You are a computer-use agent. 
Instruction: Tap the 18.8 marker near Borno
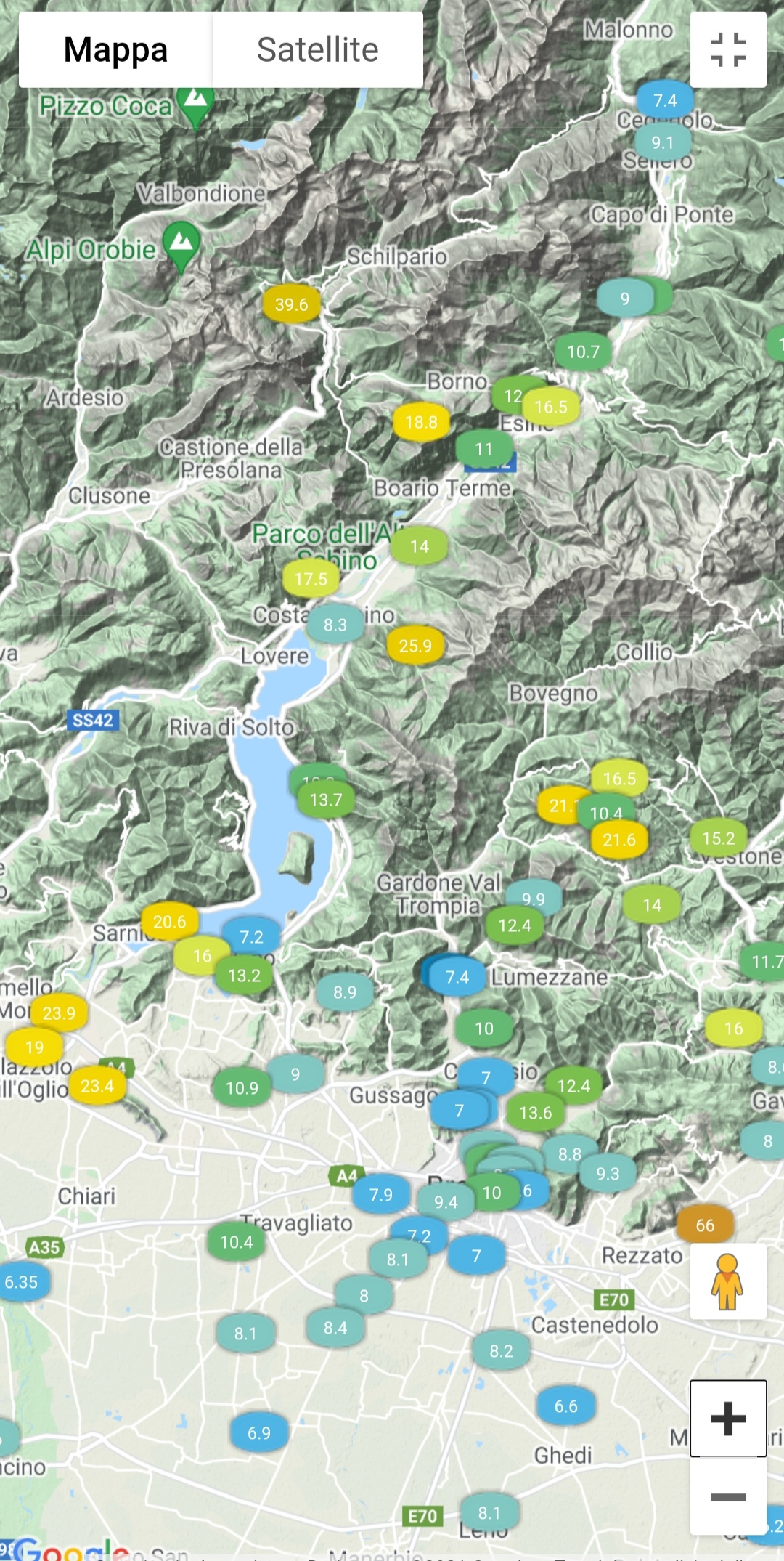click(421, 422)
